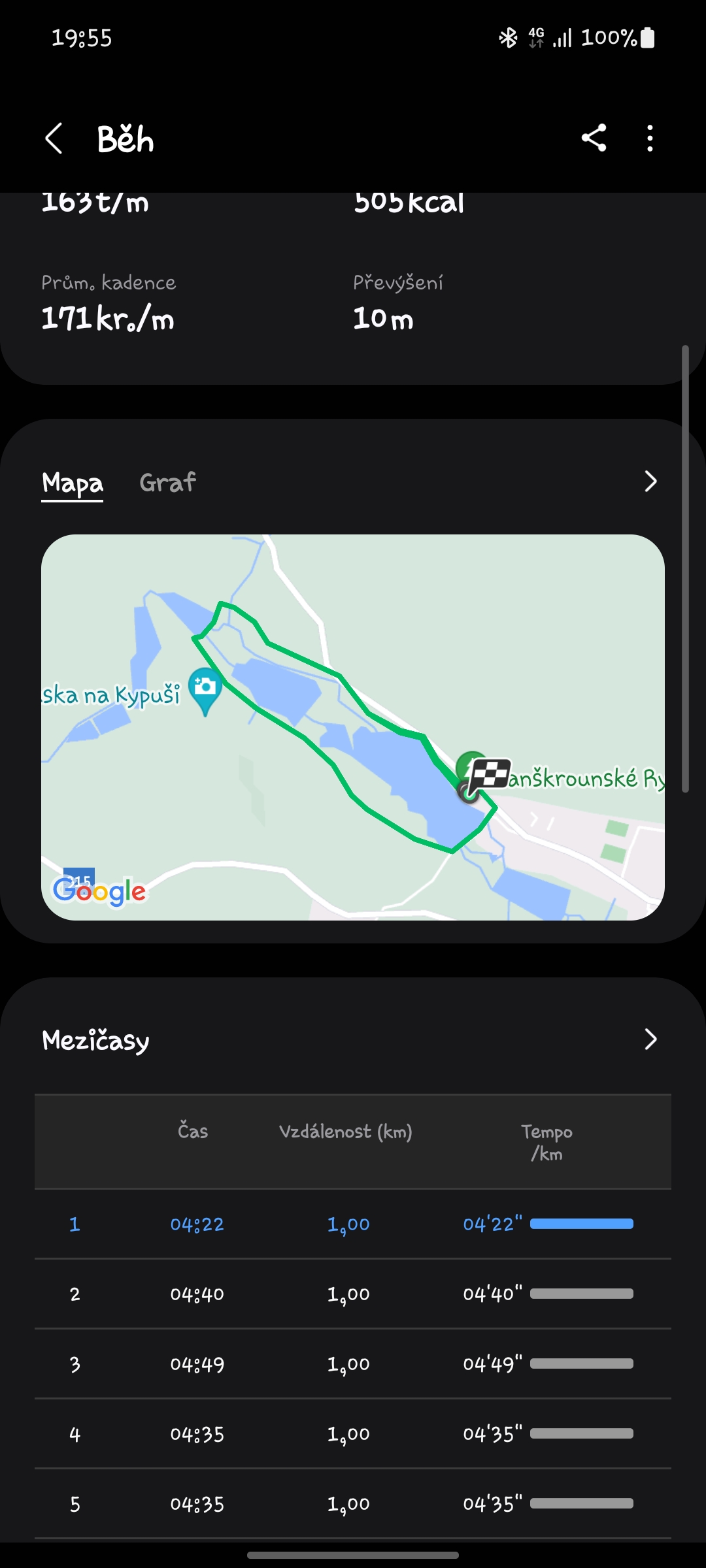Open the running route map
Viewport: 706px width, 1568px height.
click(x=353, y=727)
